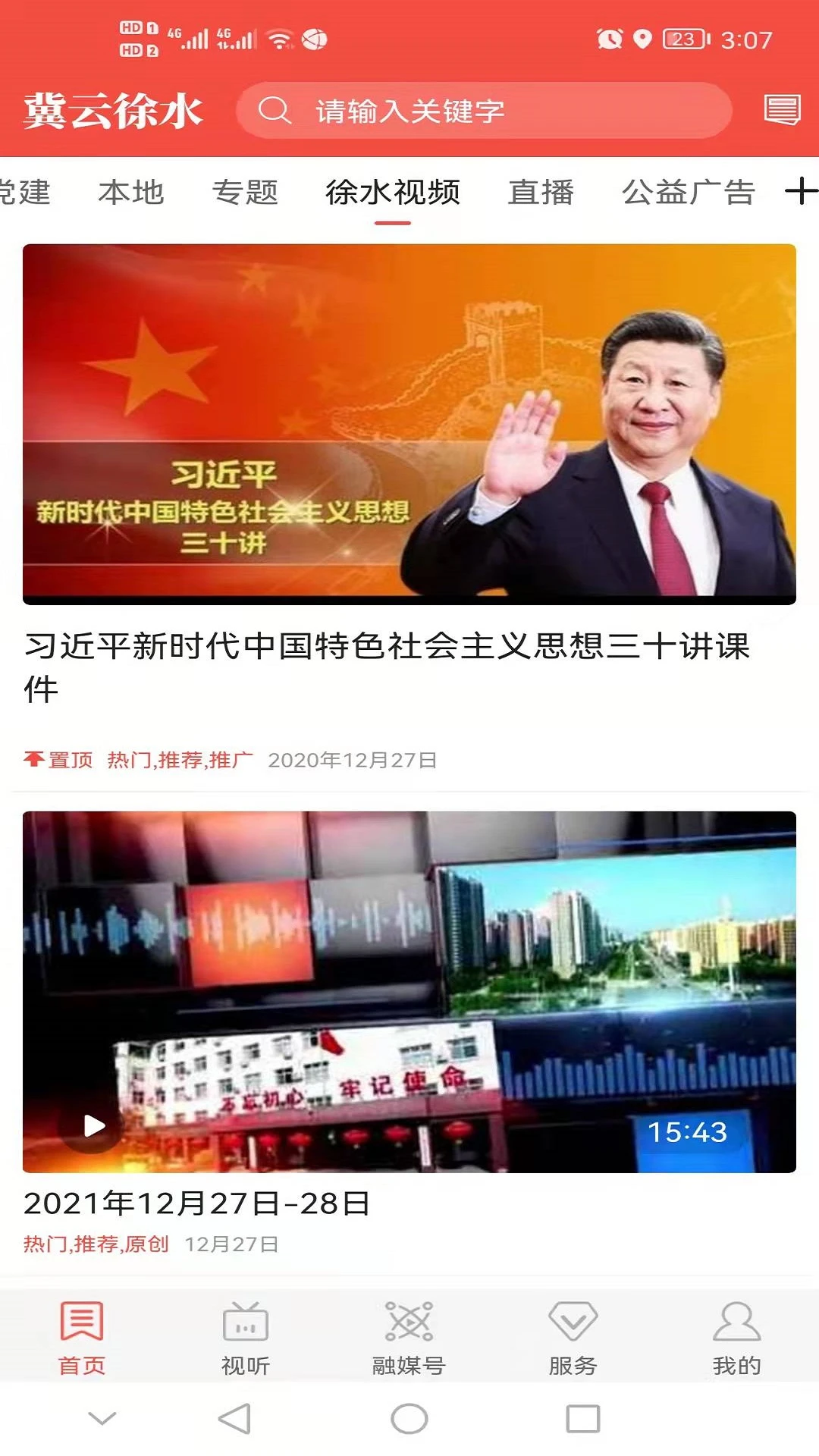Play the 2021年12月27日-28日 video
Screen dimensions: 819x1456
(94, 1126)
